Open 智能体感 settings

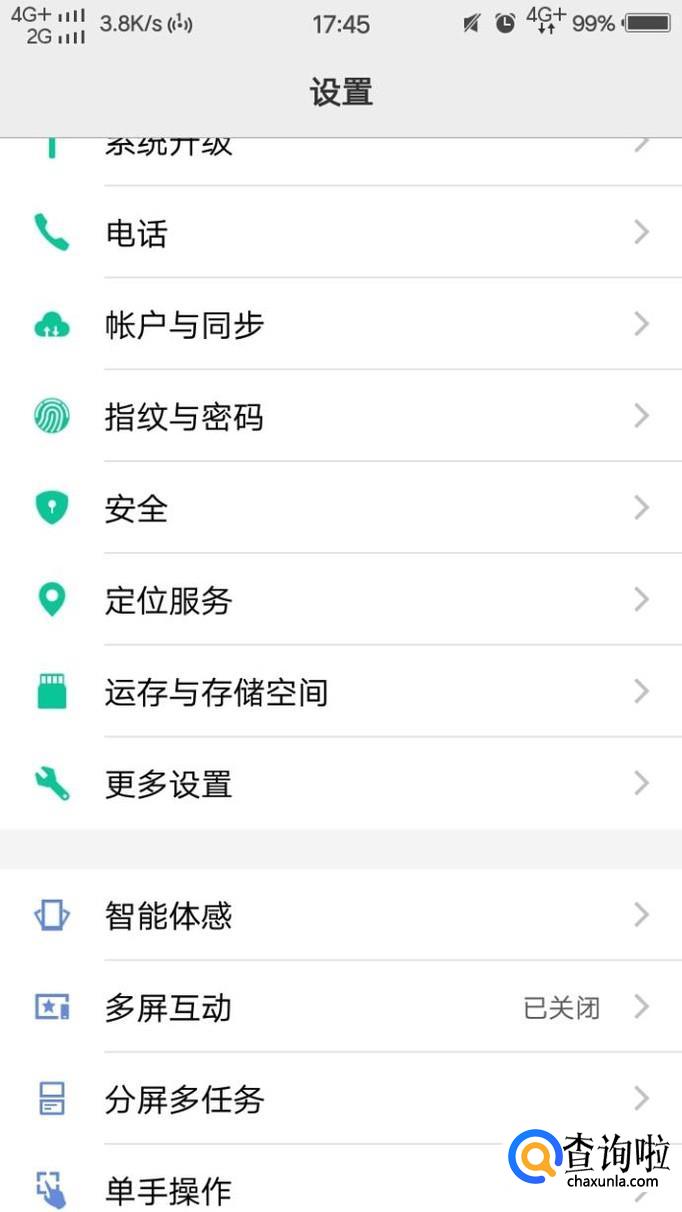(340, 915)
